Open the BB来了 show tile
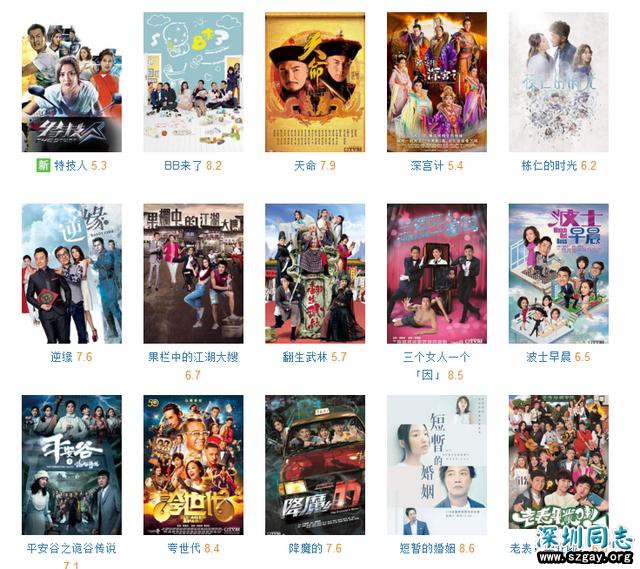640x569 pixels. 193,82
